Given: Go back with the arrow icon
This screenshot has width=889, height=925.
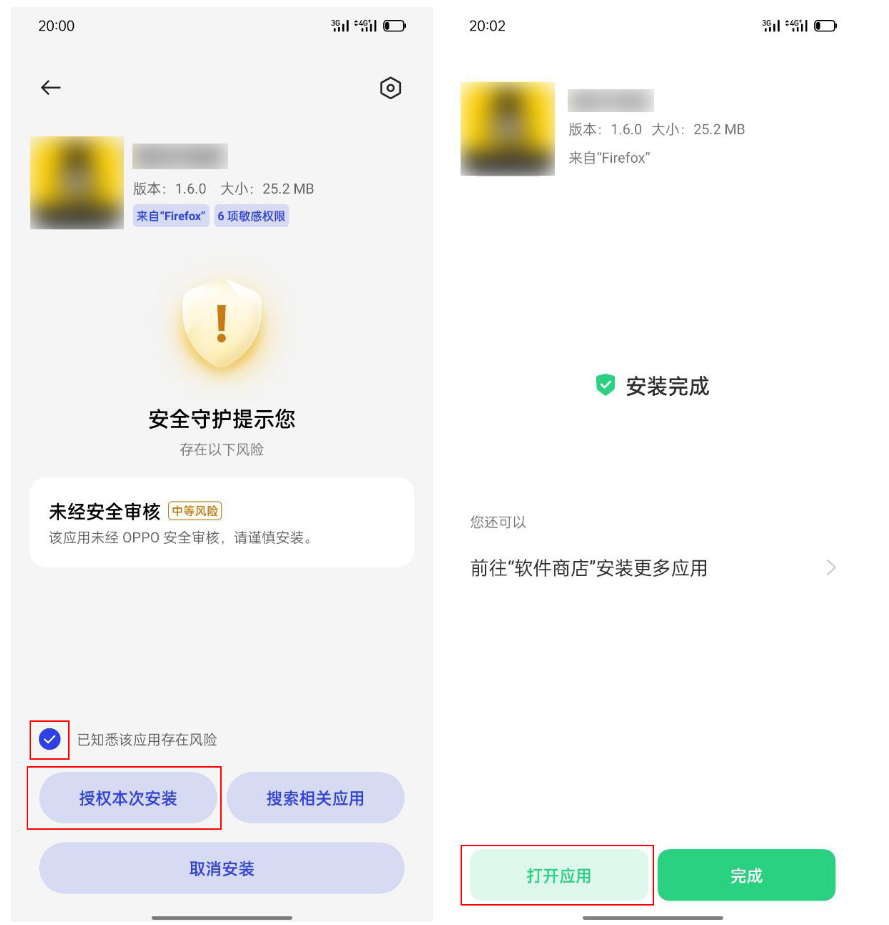Looking at the screenshot, I should click(x=51, y=88).
